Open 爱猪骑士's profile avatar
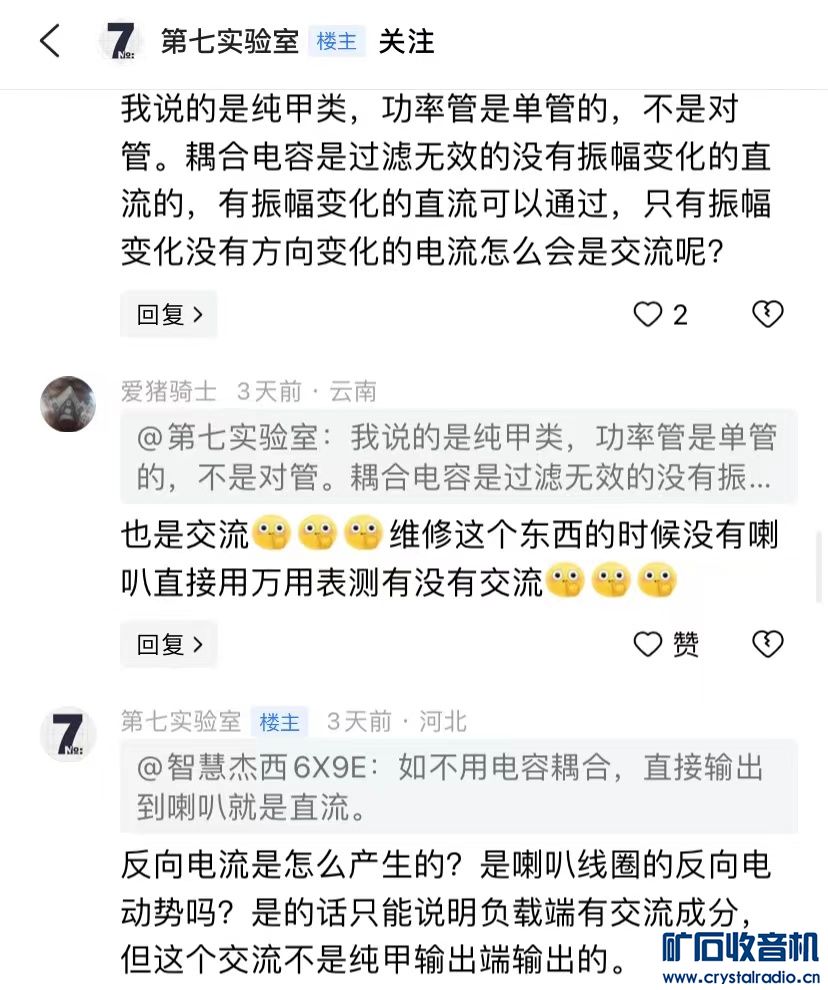828x990 pixels. (68, 404)
